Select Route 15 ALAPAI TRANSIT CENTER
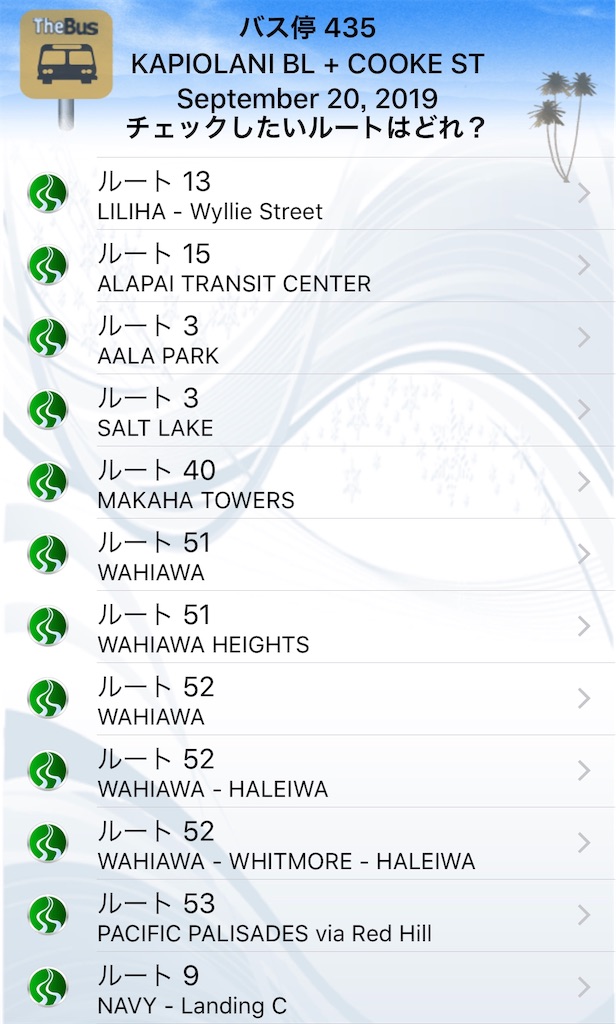The image size is (616, 1024). point(308,266)
